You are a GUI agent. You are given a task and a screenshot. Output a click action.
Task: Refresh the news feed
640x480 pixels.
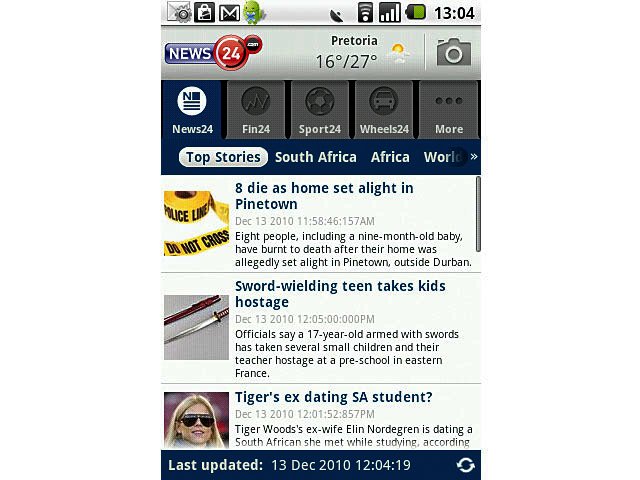tap(465, 465)
